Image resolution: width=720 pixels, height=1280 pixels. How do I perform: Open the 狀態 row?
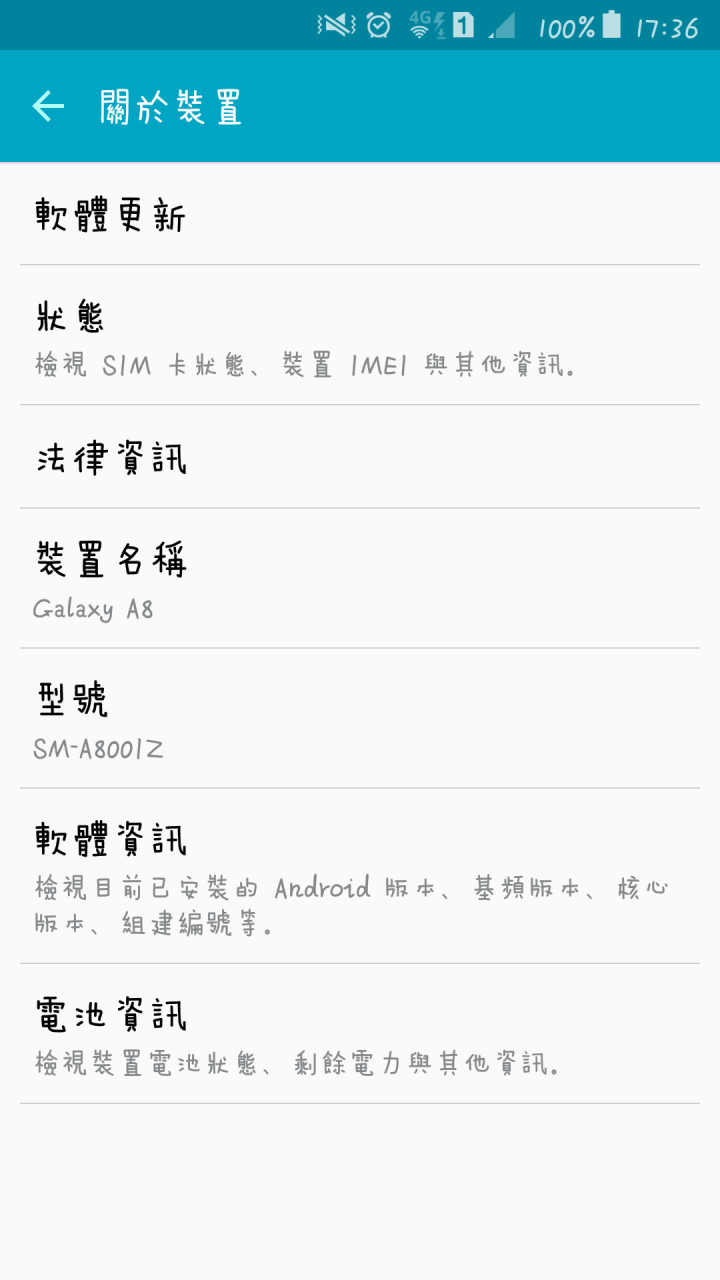(x=360, y=335)
